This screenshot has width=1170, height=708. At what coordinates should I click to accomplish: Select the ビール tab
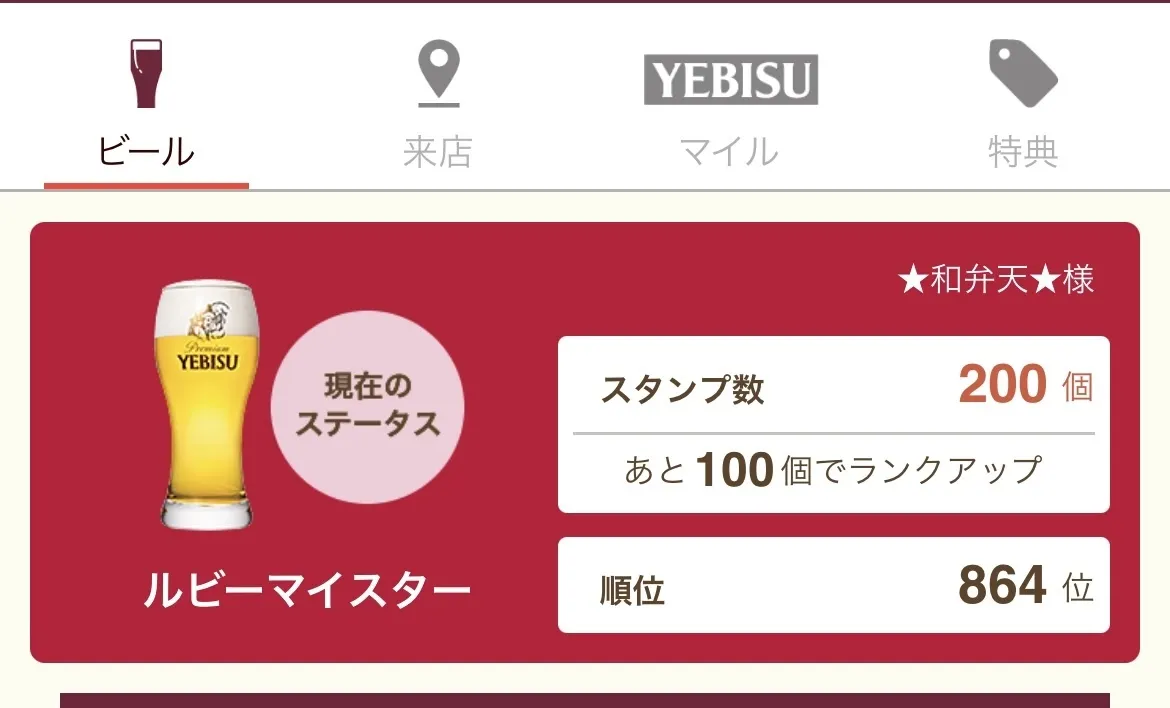click(x=146, y=105)
